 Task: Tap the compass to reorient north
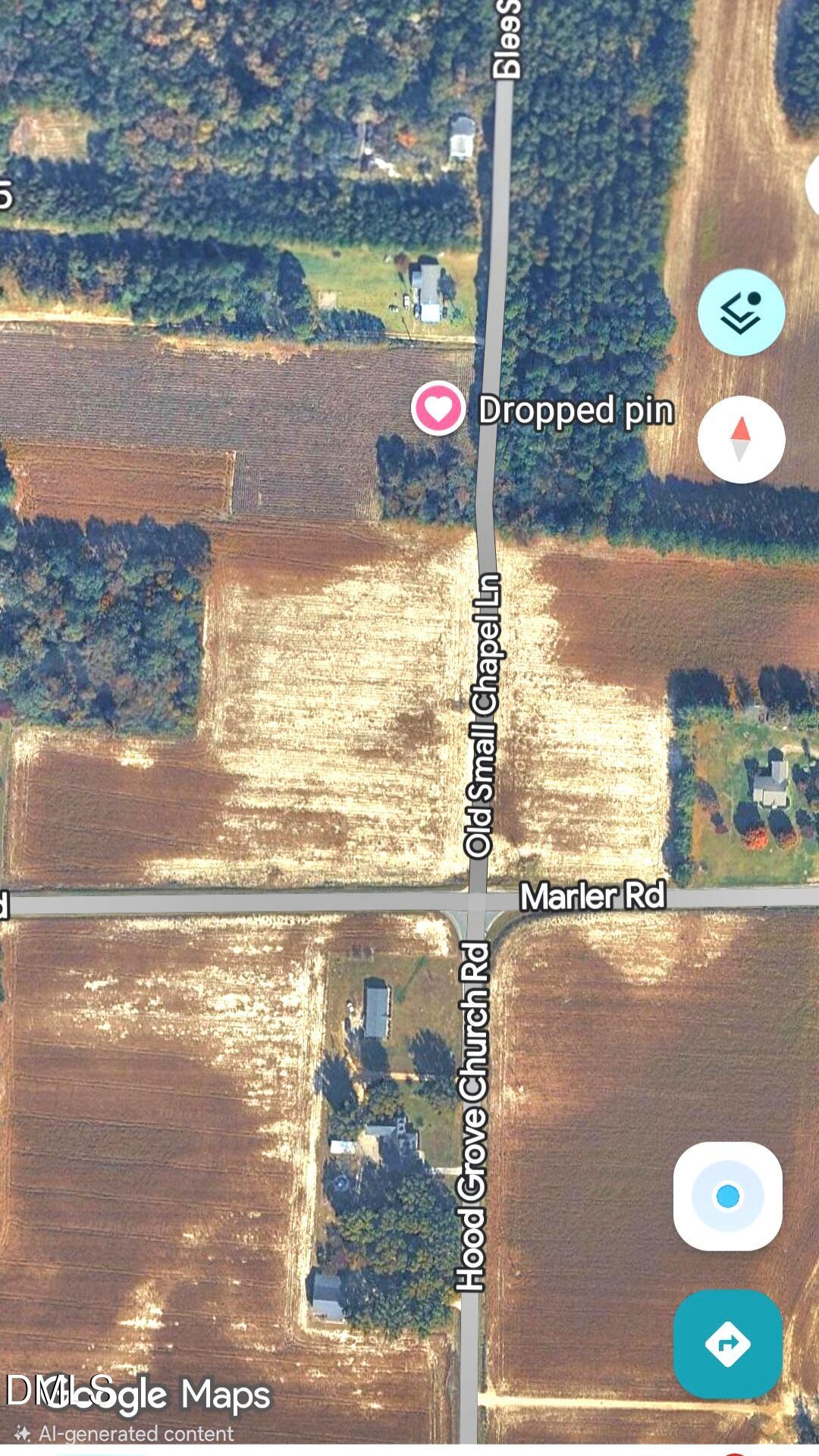point(740,439)
